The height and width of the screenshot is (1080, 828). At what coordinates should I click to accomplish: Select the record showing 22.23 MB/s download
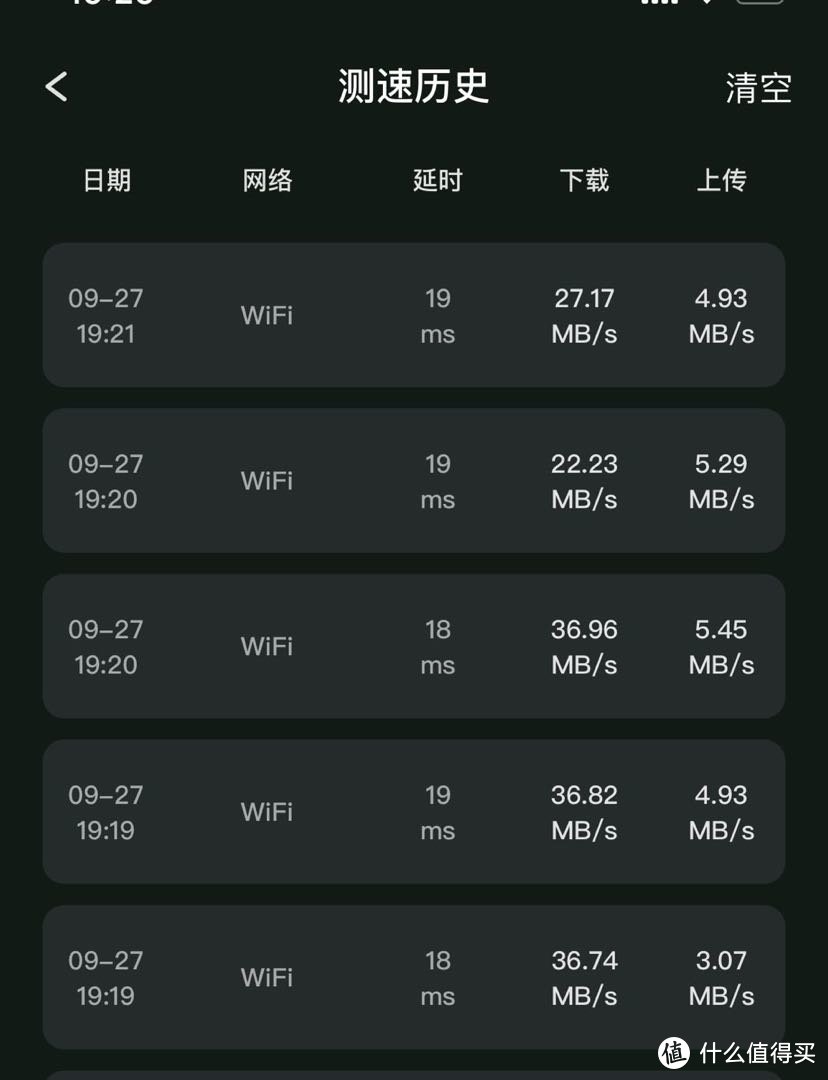414,481
